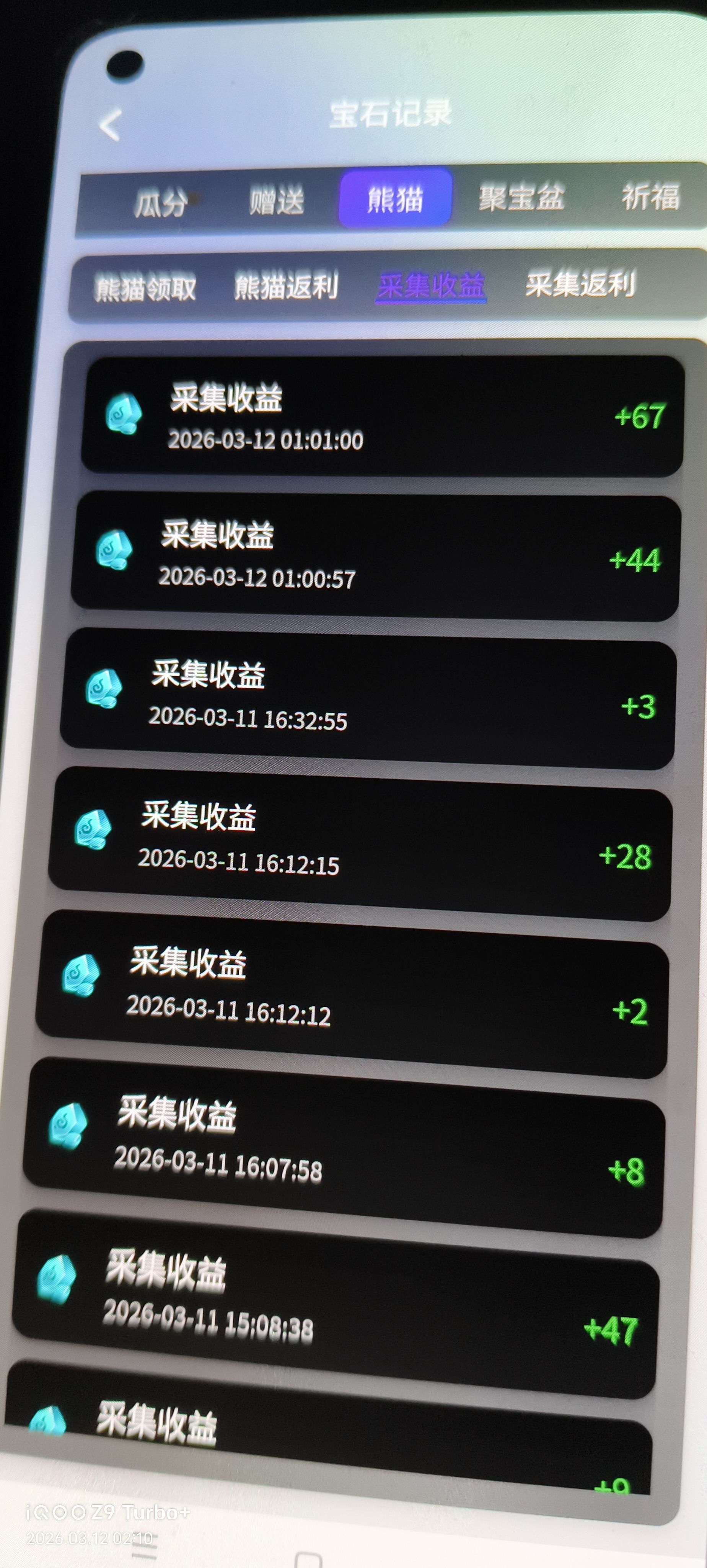Go back from 宝石记录 page

(x=110, y=126)
